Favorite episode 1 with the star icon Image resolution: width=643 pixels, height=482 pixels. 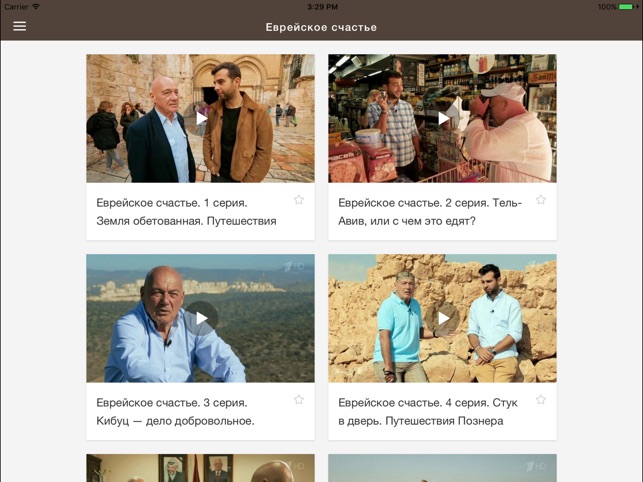coord(299,200)
